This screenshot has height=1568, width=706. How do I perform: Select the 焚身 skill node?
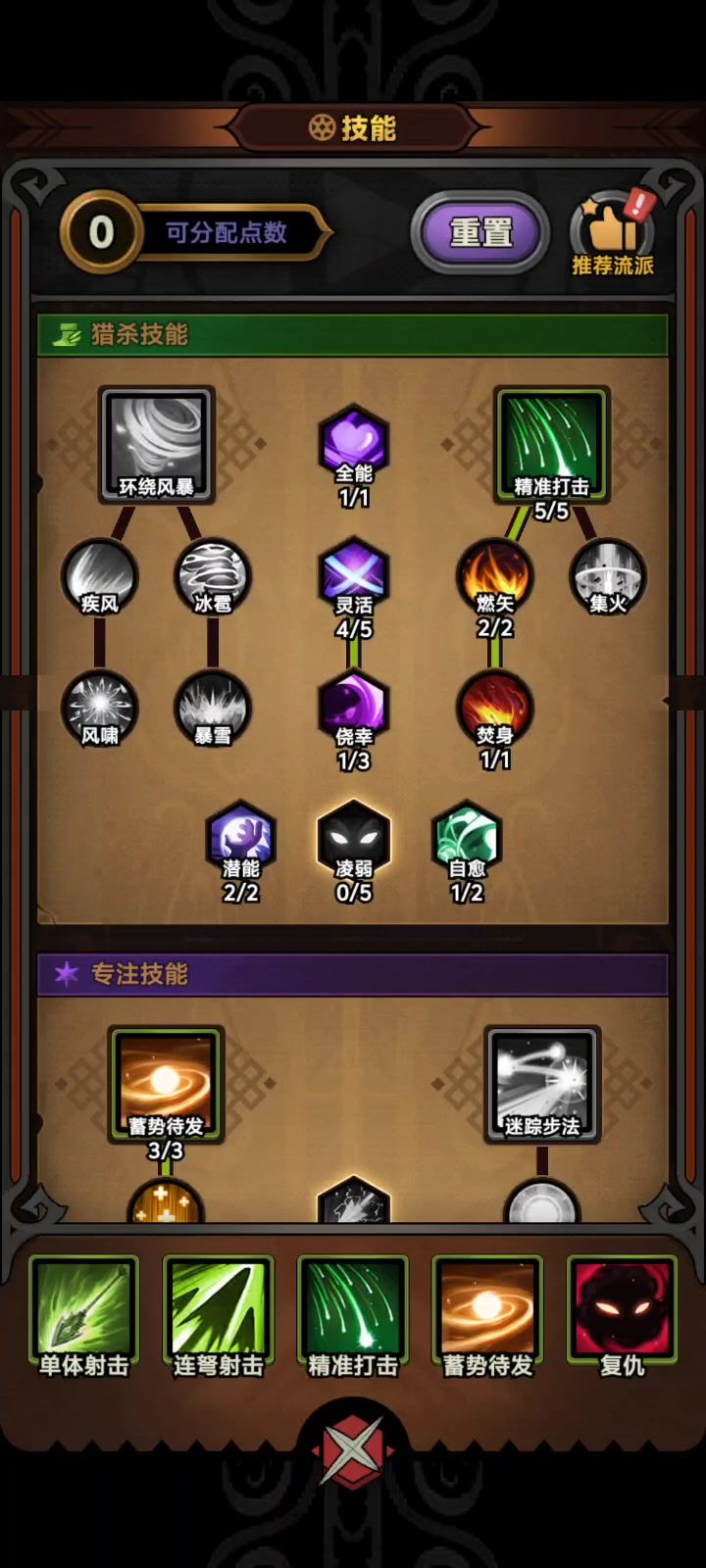point(495,708)
